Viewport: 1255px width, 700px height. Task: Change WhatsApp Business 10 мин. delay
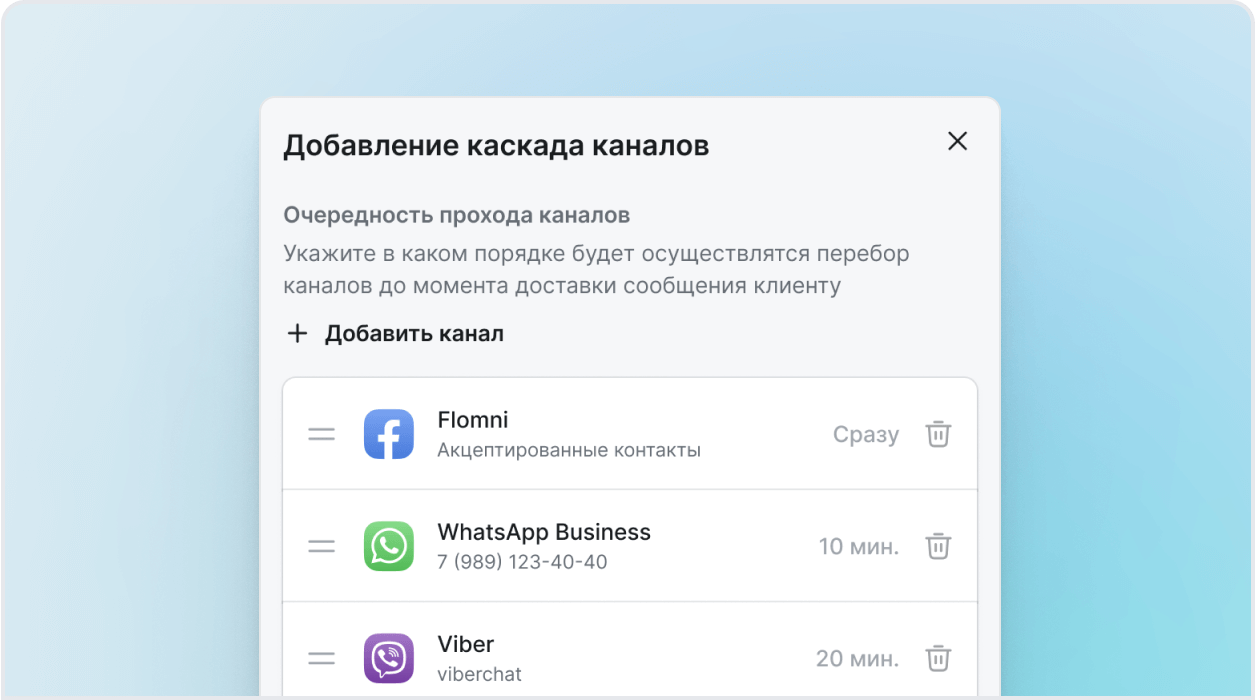point(858,547)
